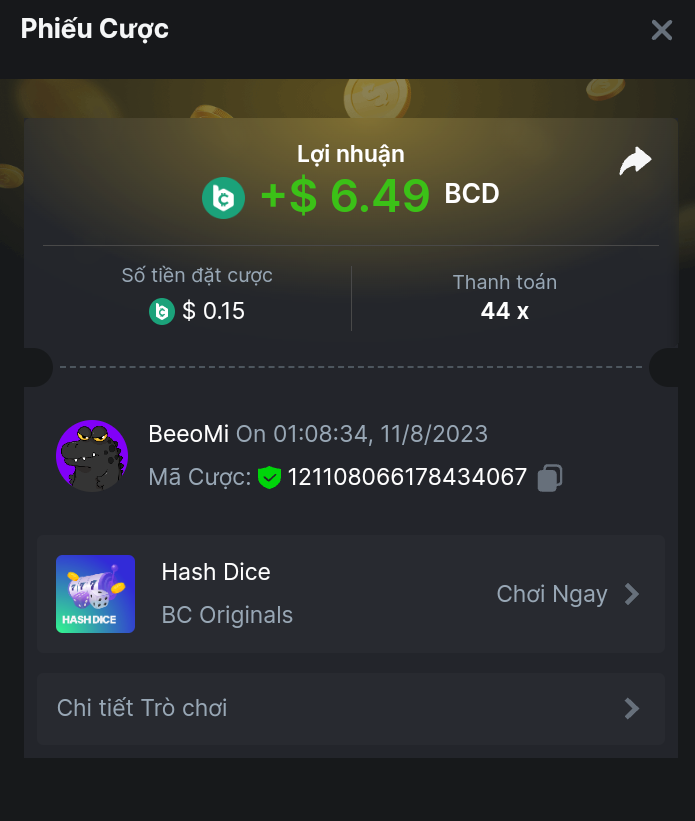Open Hash Dice via Chơi Ngay
The width and height of the screenshot is (695, 821).
coord(567,594)
